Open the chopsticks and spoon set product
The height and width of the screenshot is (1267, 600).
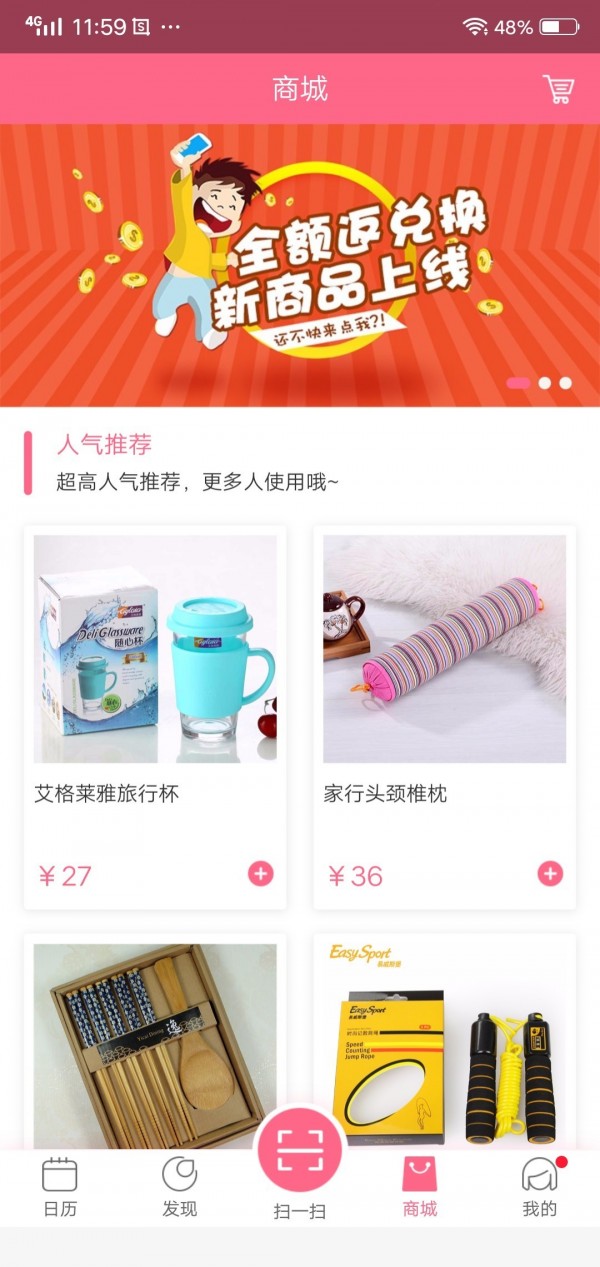click(x=155, y=1040)
